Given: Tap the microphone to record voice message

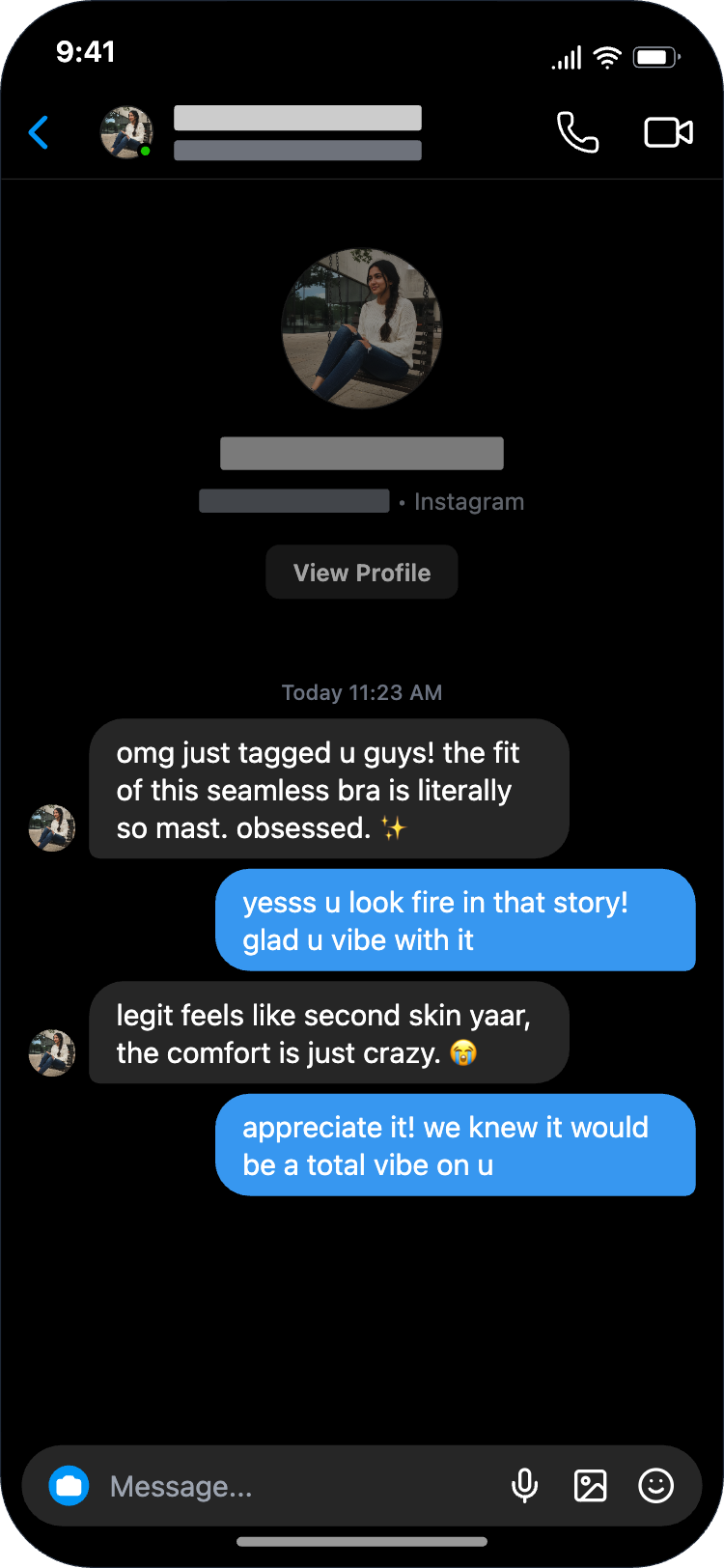Looking at the screenshot, I should point(525,1486).
